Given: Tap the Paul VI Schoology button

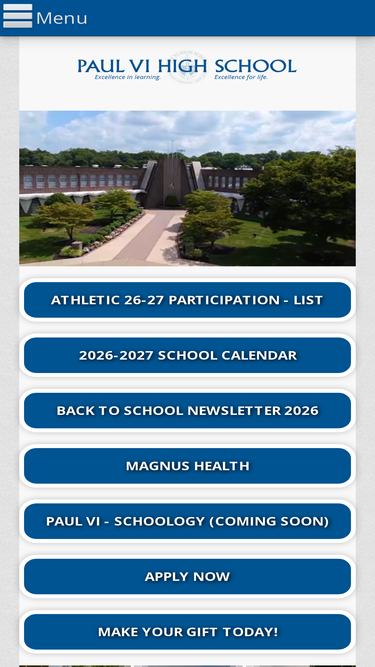Looking at the screenshot, I should pyautogui.click(x=188, y=521).
